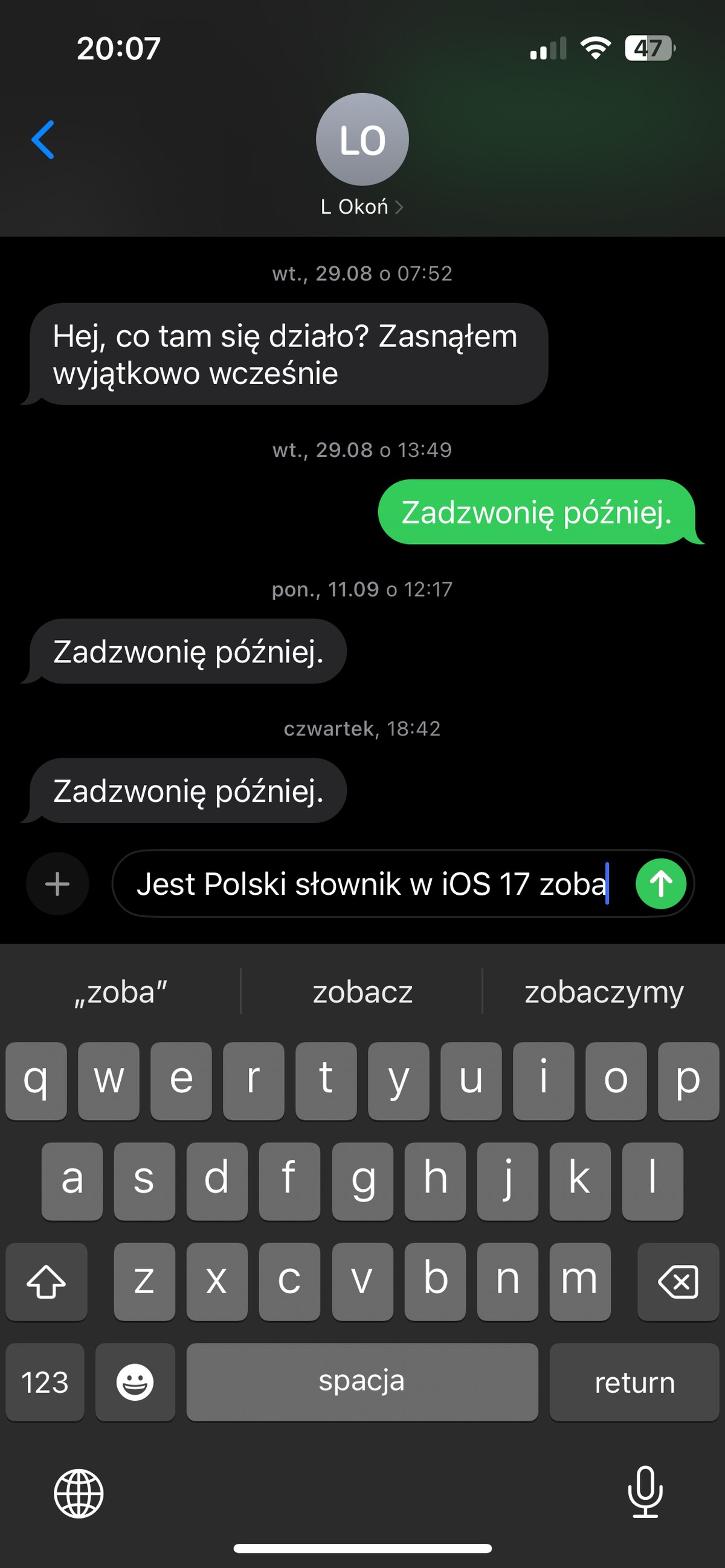Tap the spacja key

coord(362,1382)
